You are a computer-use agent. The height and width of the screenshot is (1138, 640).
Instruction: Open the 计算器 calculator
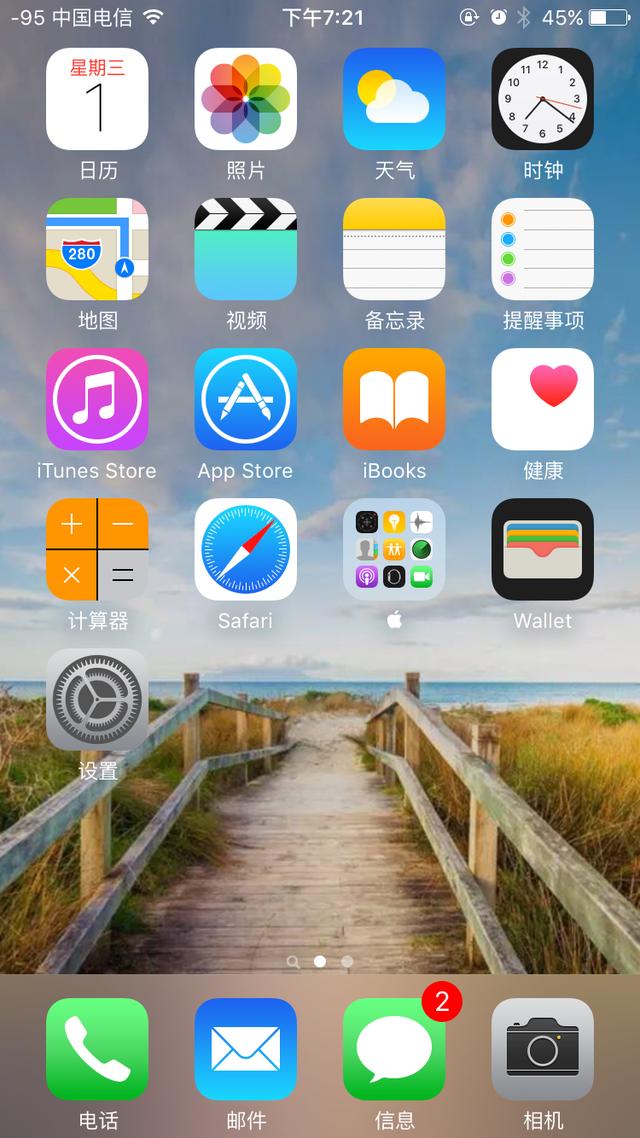coord(97,549)
